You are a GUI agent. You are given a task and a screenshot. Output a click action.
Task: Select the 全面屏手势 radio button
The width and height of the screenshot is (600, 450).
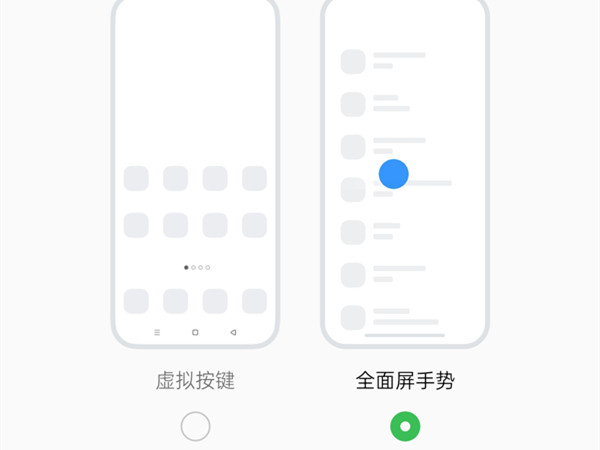coord(405,427)
